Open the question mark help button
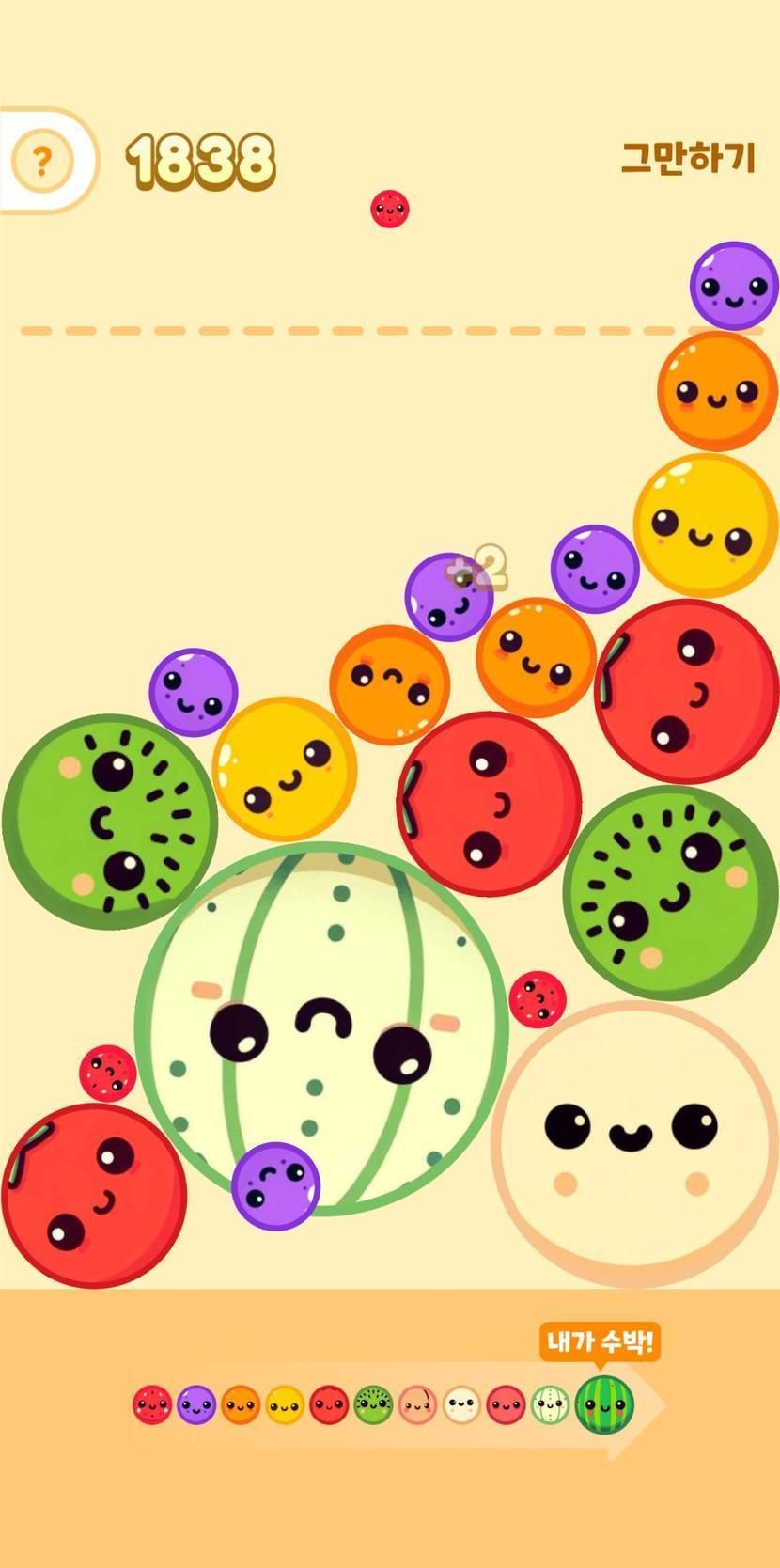Viewport: 780px width, 1568px height. tap(41, 162)
